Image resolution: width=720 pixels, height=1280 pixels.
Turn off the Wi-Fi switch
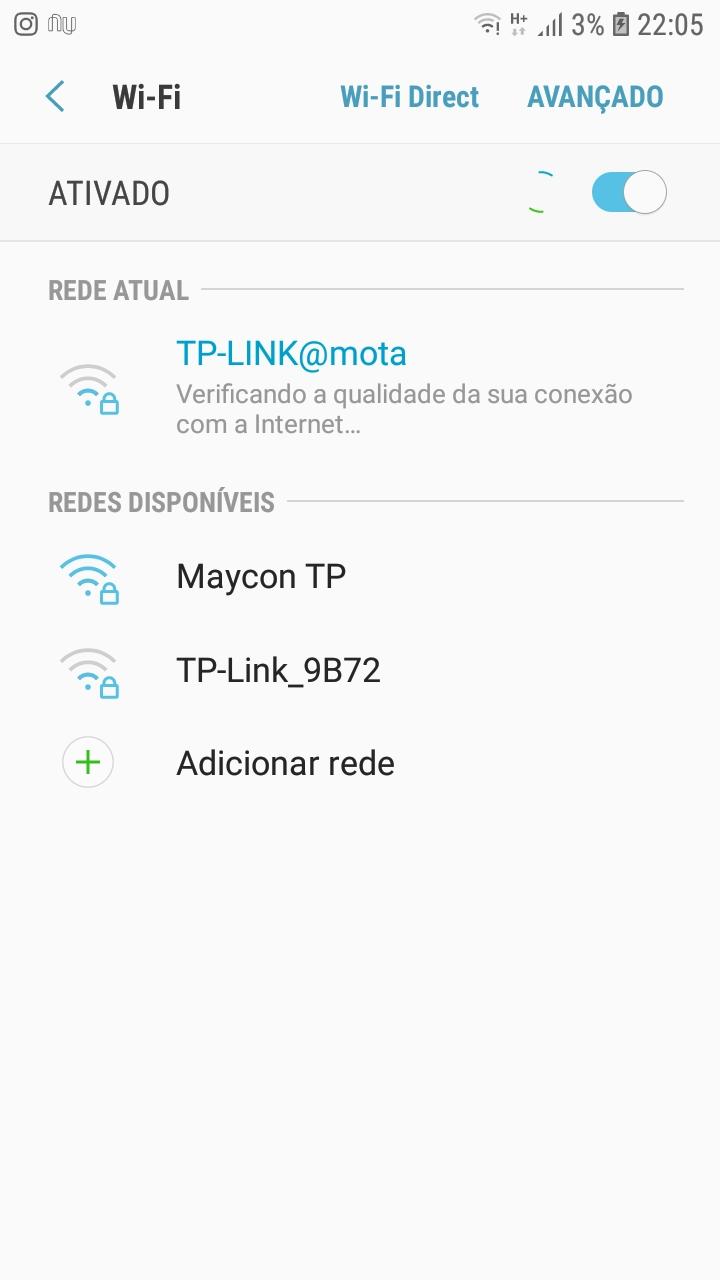pos(629,193)
